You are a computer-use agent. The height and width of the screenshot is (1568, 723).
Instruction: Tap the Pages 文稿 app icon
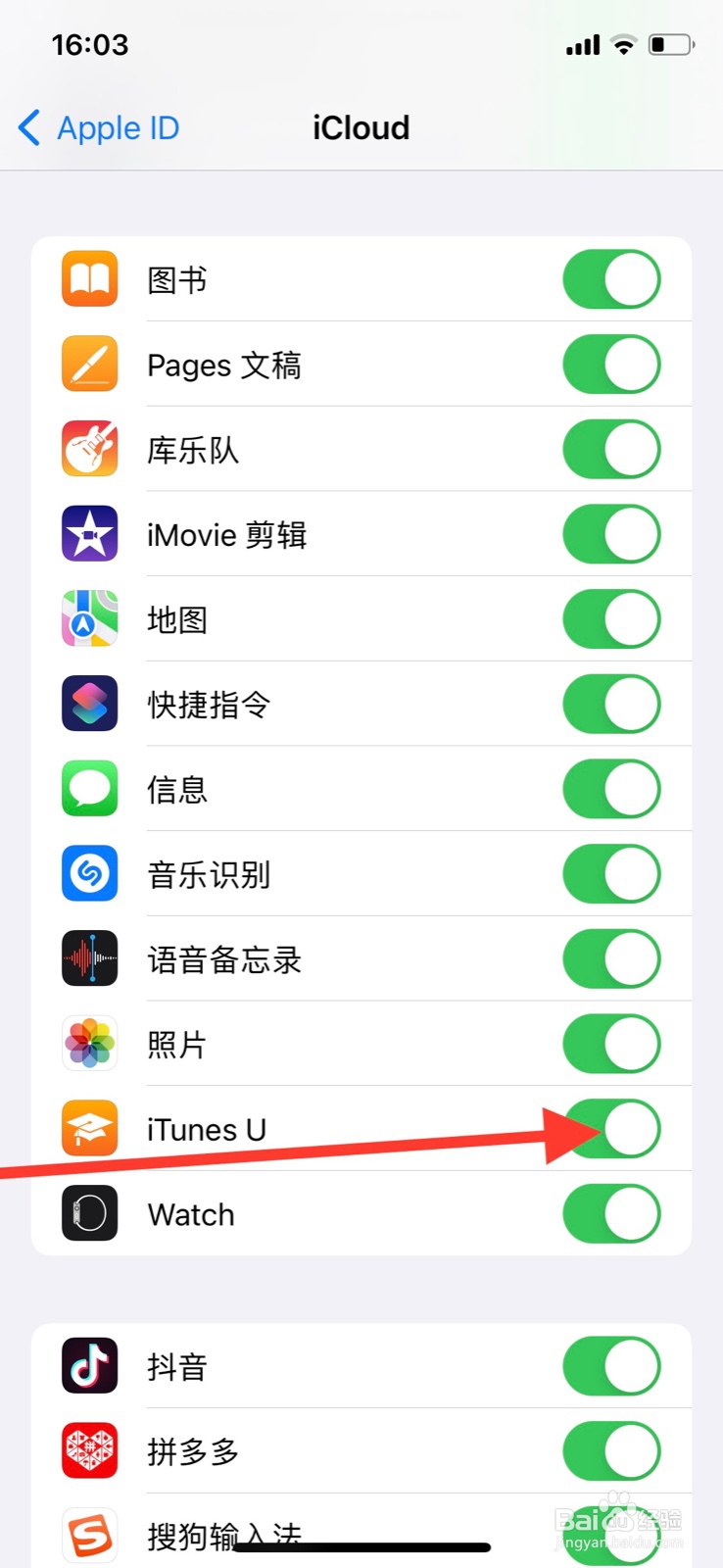click(89, 364)
